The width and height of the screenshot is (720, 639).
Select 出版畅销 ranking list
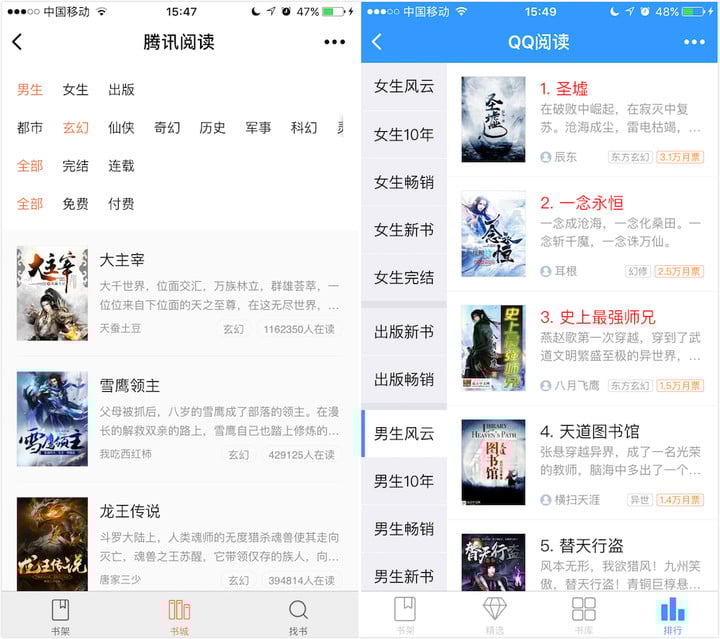click(404, 380)
